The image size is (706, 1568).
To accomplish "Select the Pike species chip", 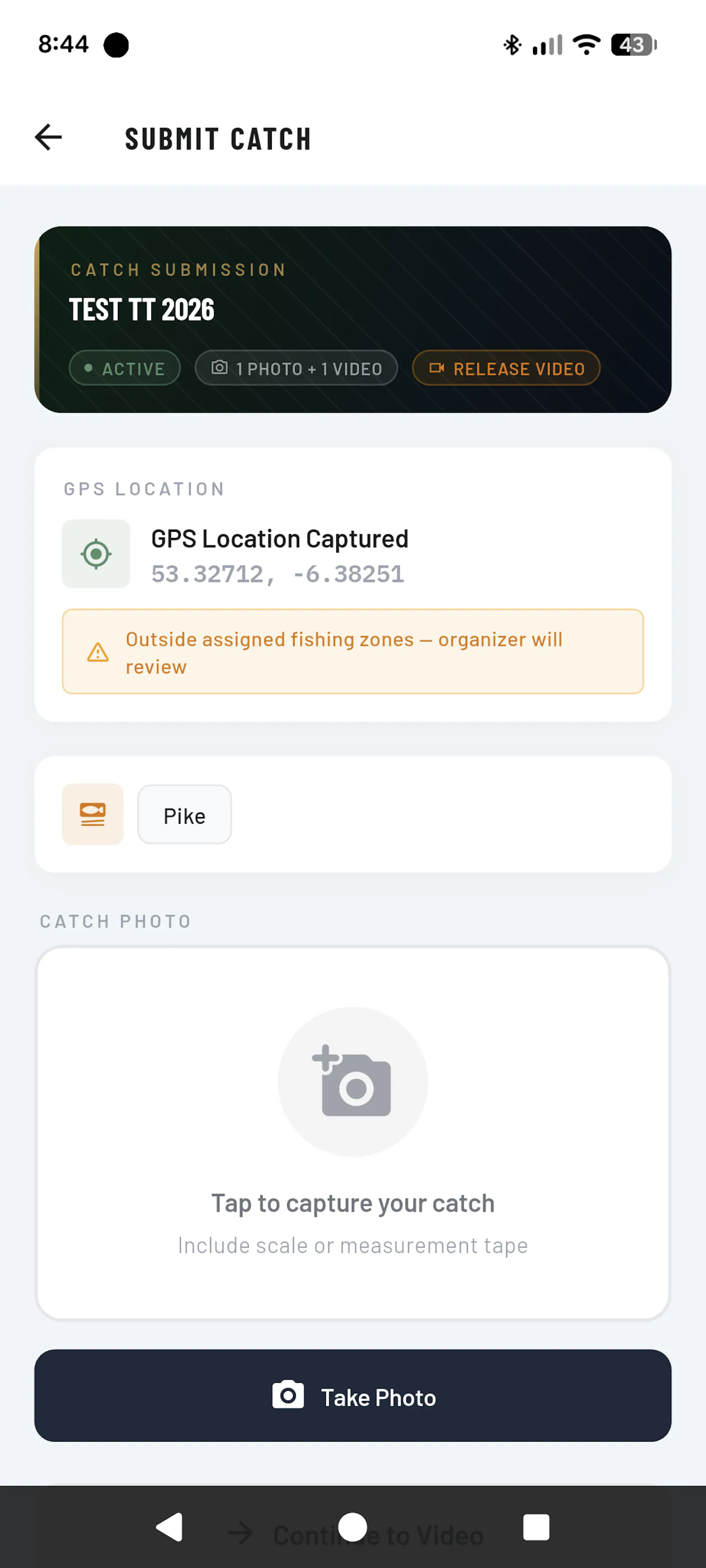I will pyautogui.click(x=184, y=815).
